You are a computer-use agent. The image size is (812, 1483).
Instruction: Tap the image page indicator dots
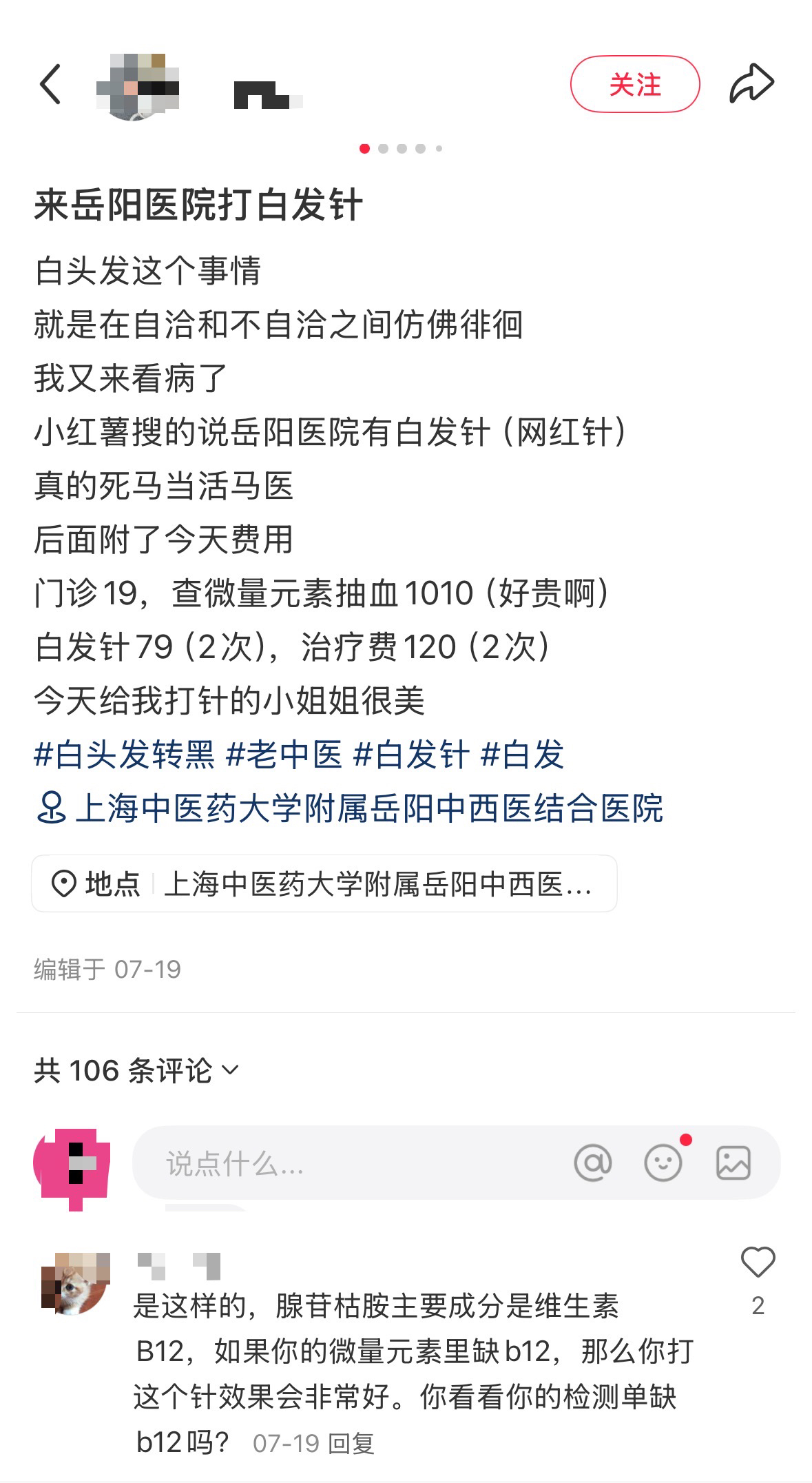(x=402, y=148)
